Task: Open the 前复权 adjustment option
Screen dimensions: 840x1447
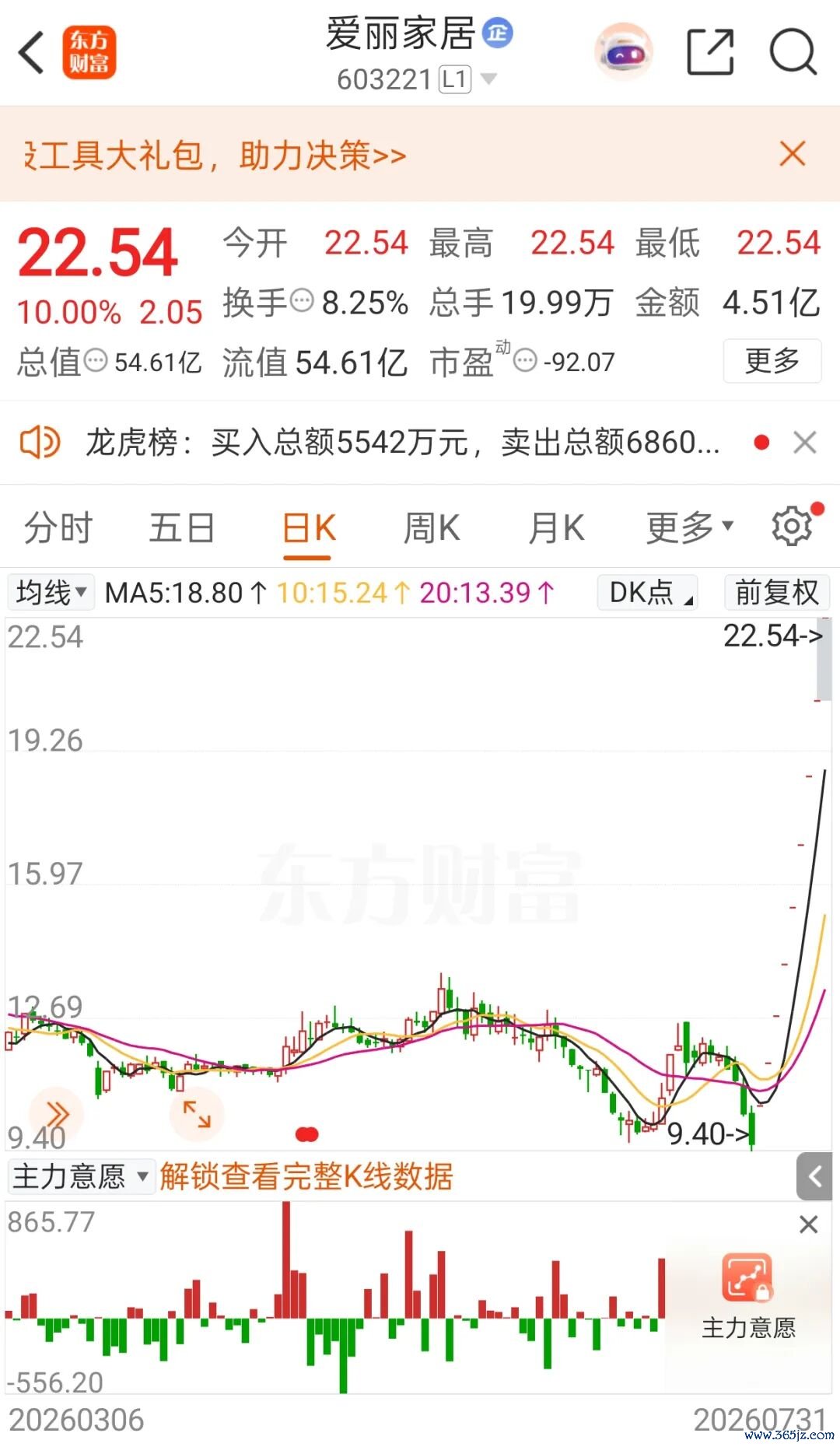Action: [x=777, y=593]
